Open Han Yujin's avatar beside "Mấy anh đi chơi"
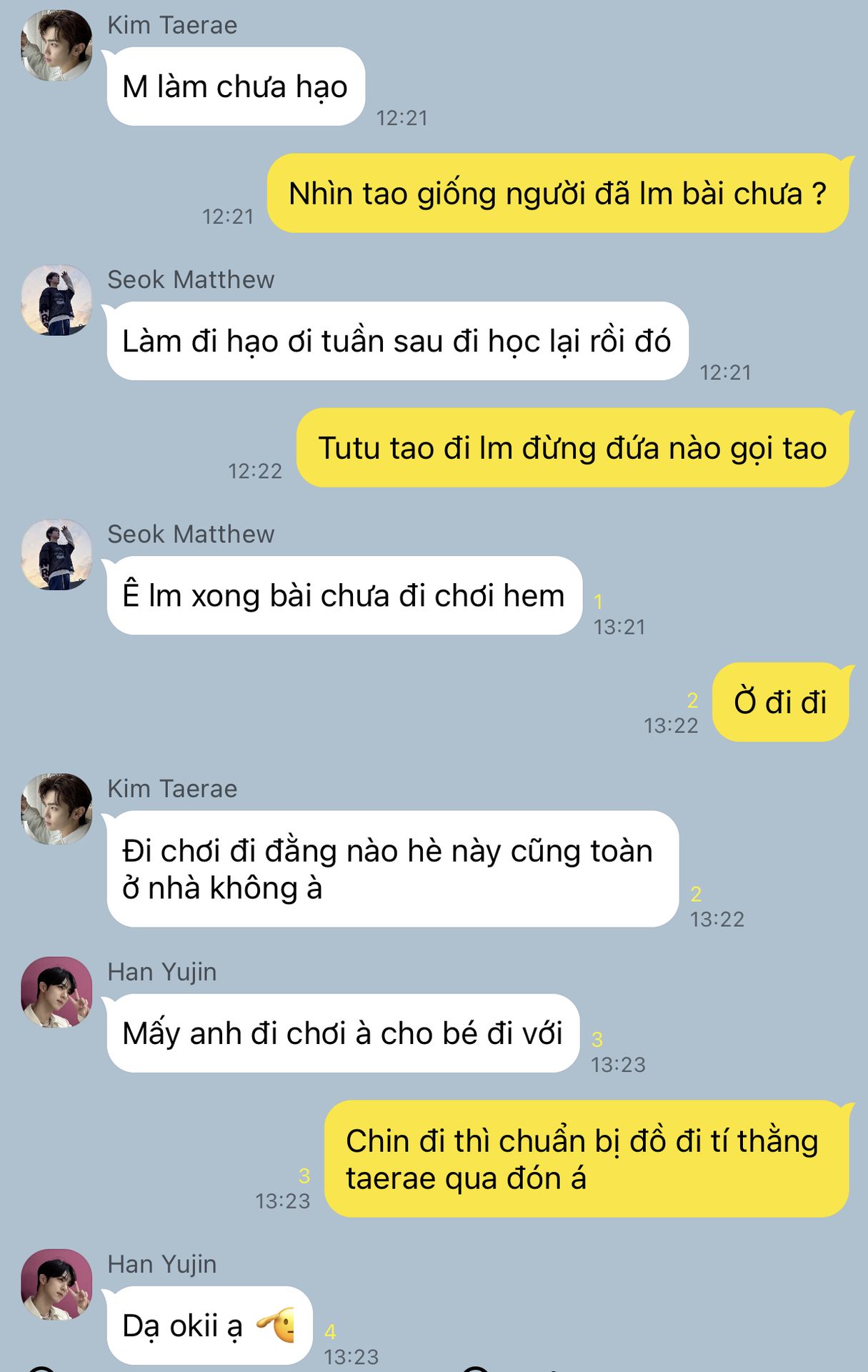Screen dimensions: 868x1372 tap(56, 992)
